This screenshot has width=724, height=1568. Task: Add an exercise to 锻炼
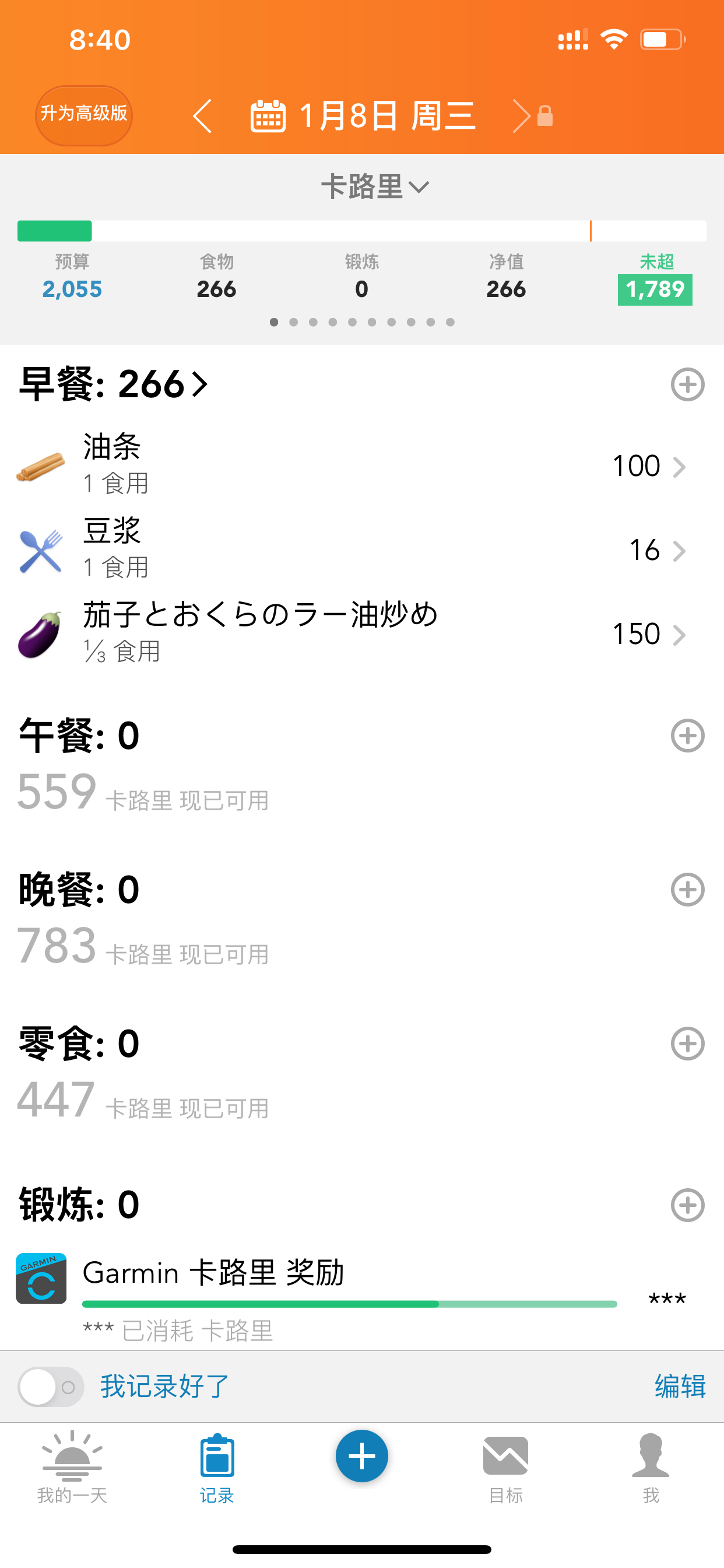coord(687,1205)
